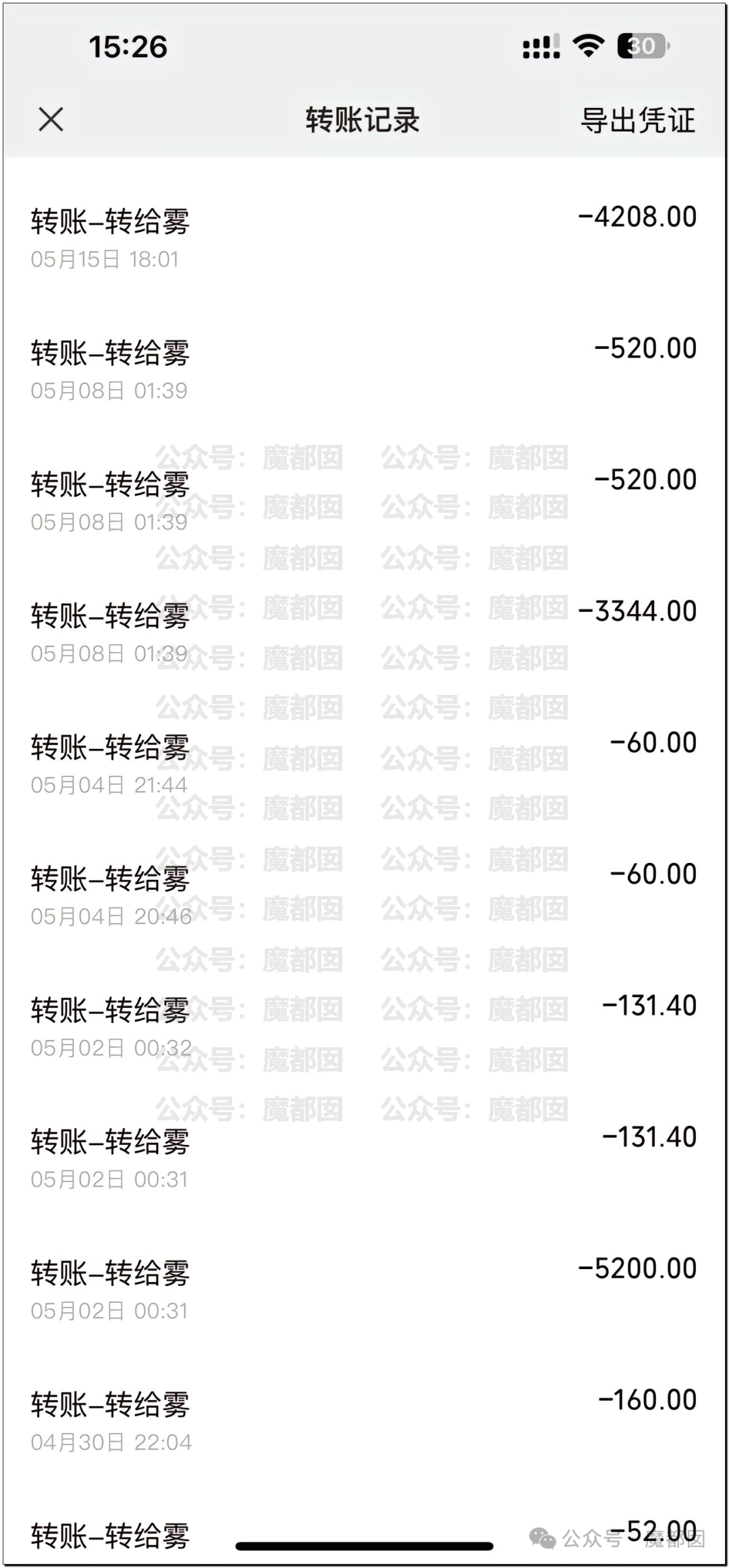This screenshot has width=729, height=1568.
Task: Open the -60.00 transfer at 21:44
Action: 363,764
